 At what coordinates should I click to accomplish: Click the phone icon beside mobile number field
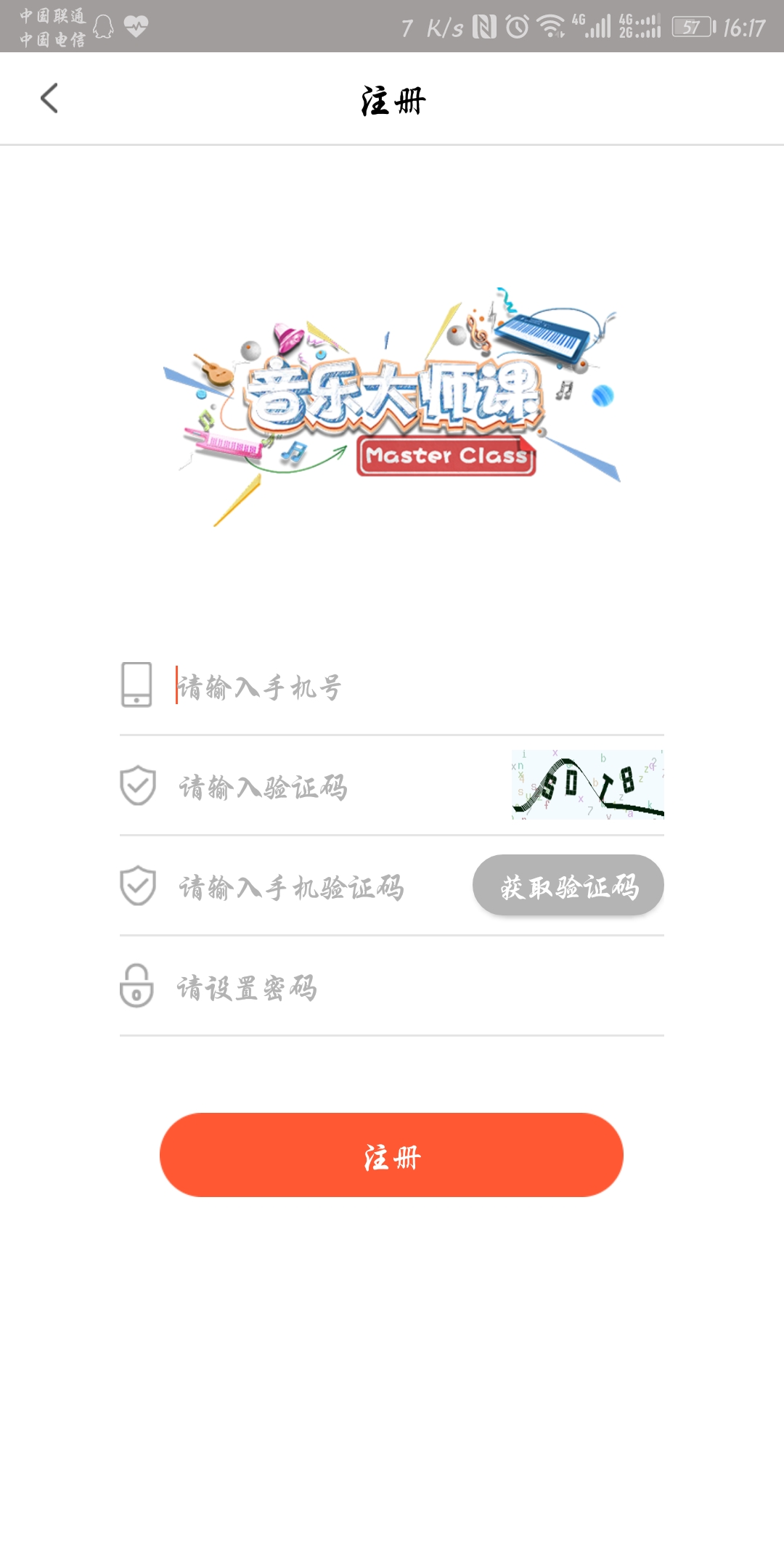[x=137, y=683]
